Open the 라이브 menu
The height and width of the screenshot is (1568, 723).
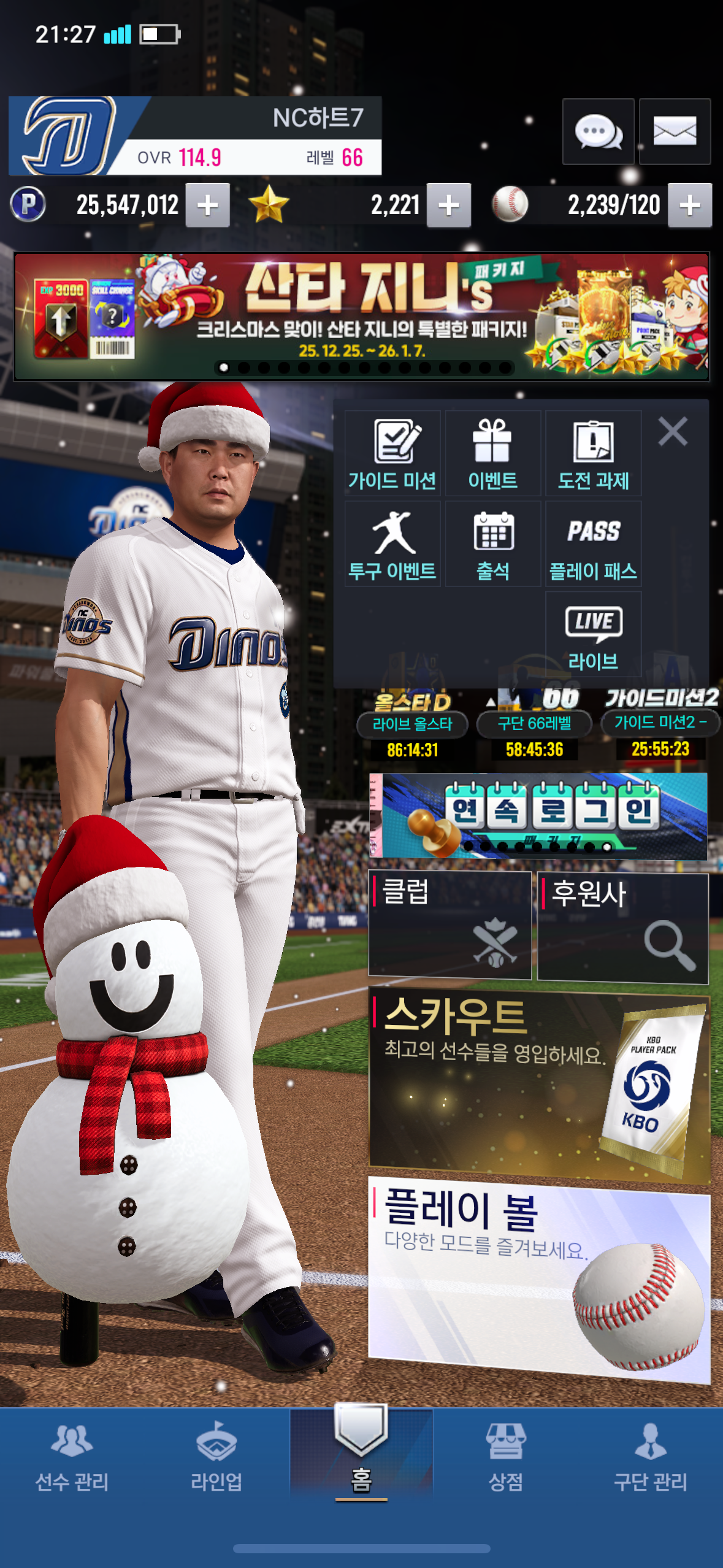point(593,635)
